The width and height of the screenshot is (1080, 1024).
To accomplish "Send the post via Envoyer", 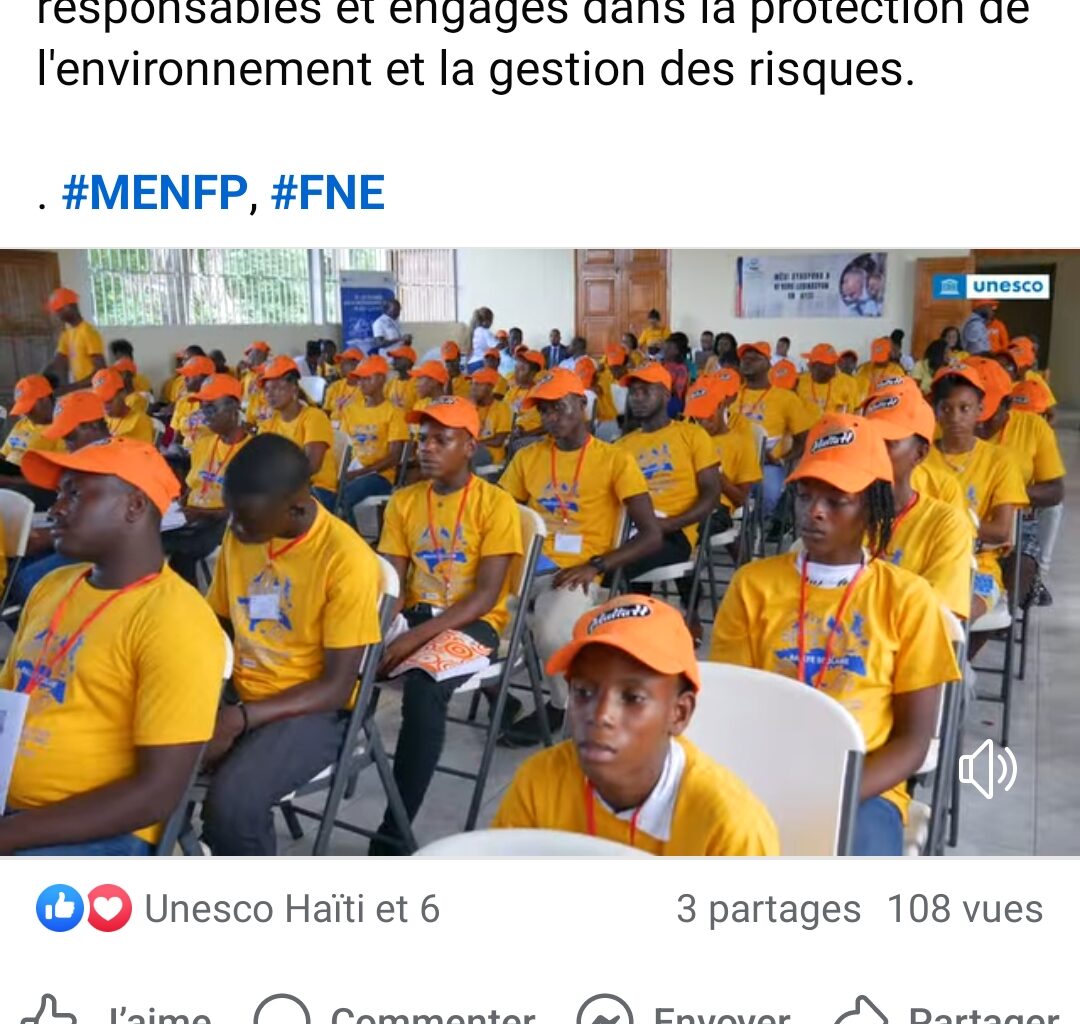I will tap(685, 1012).
